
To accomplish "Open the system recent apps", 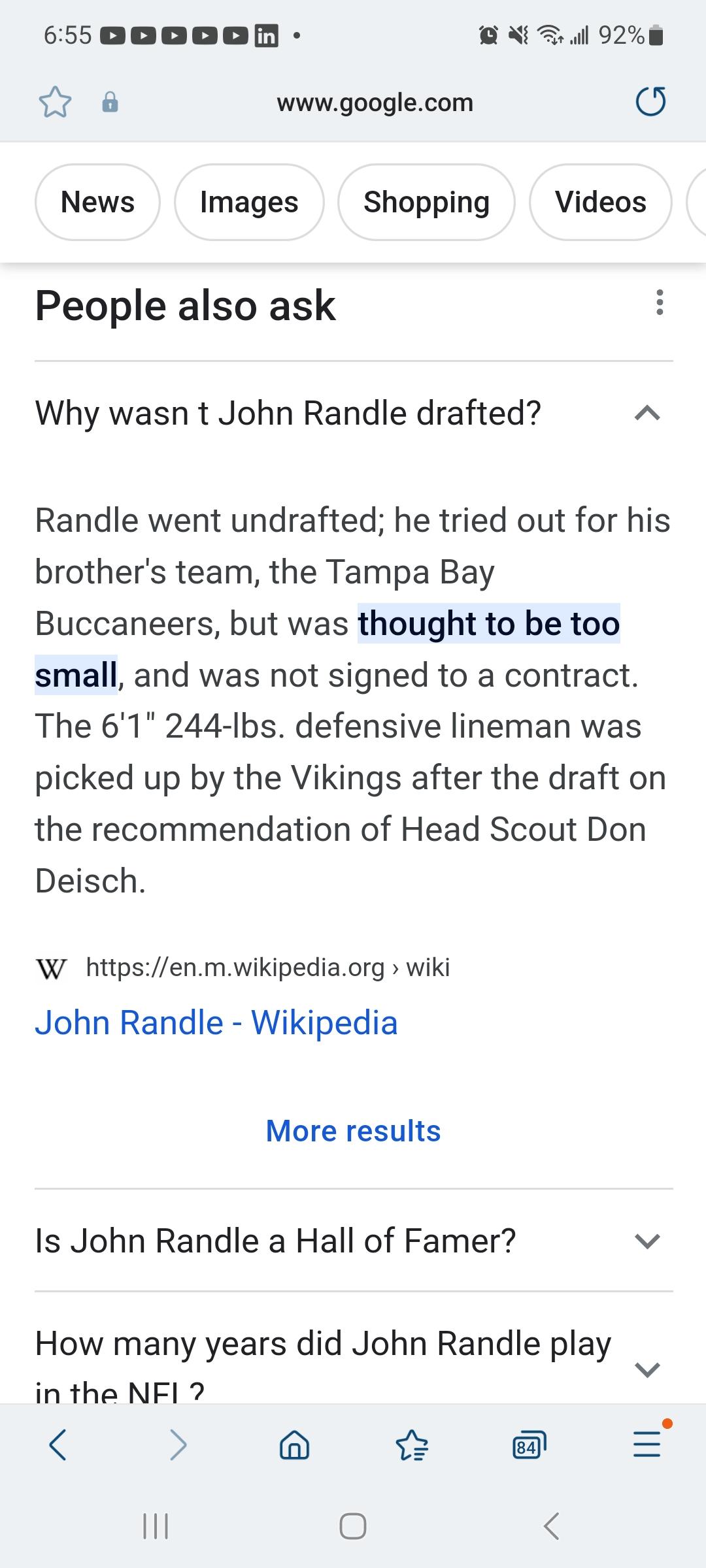I will tap(156, 1527).
